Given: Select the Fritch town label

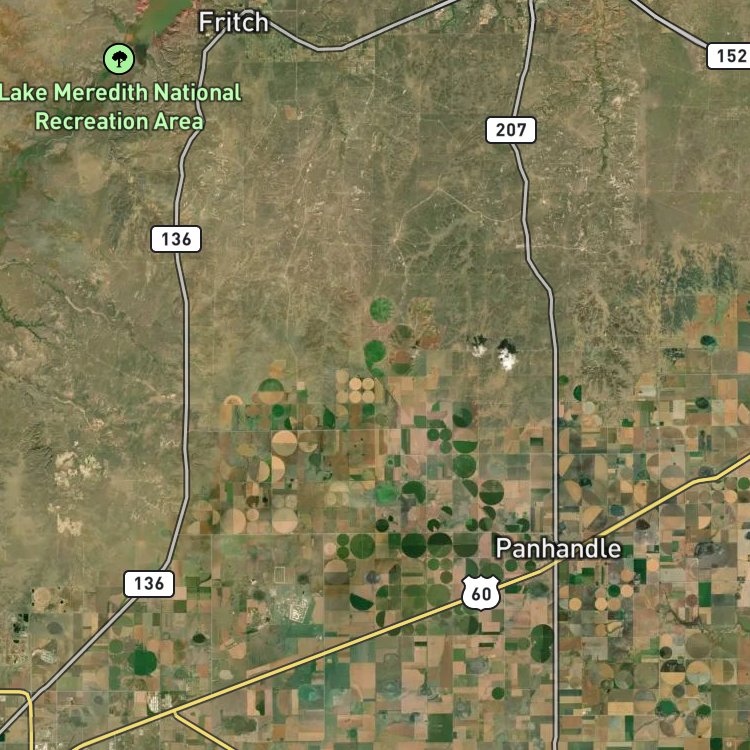Looking at the screenshot, I should pyautogui.click(x=233, y=22).
